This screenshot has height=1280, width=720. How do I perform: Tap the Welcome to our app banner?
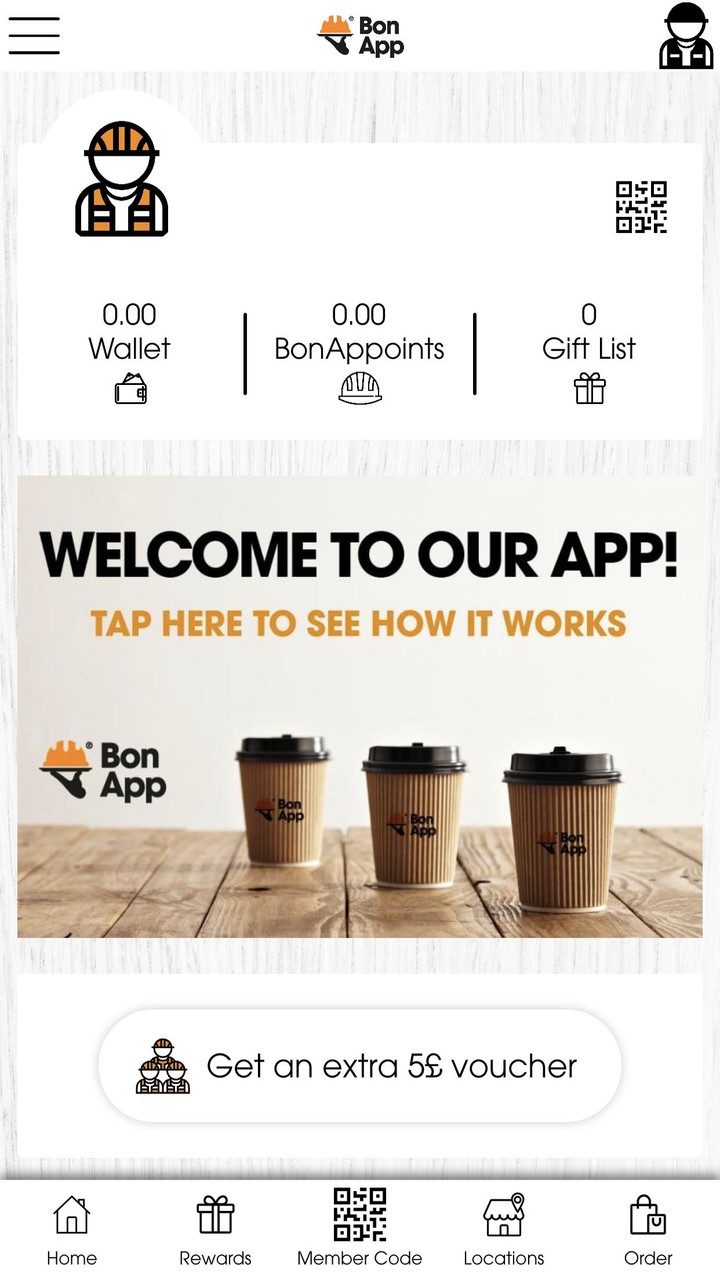coord(360,706)
